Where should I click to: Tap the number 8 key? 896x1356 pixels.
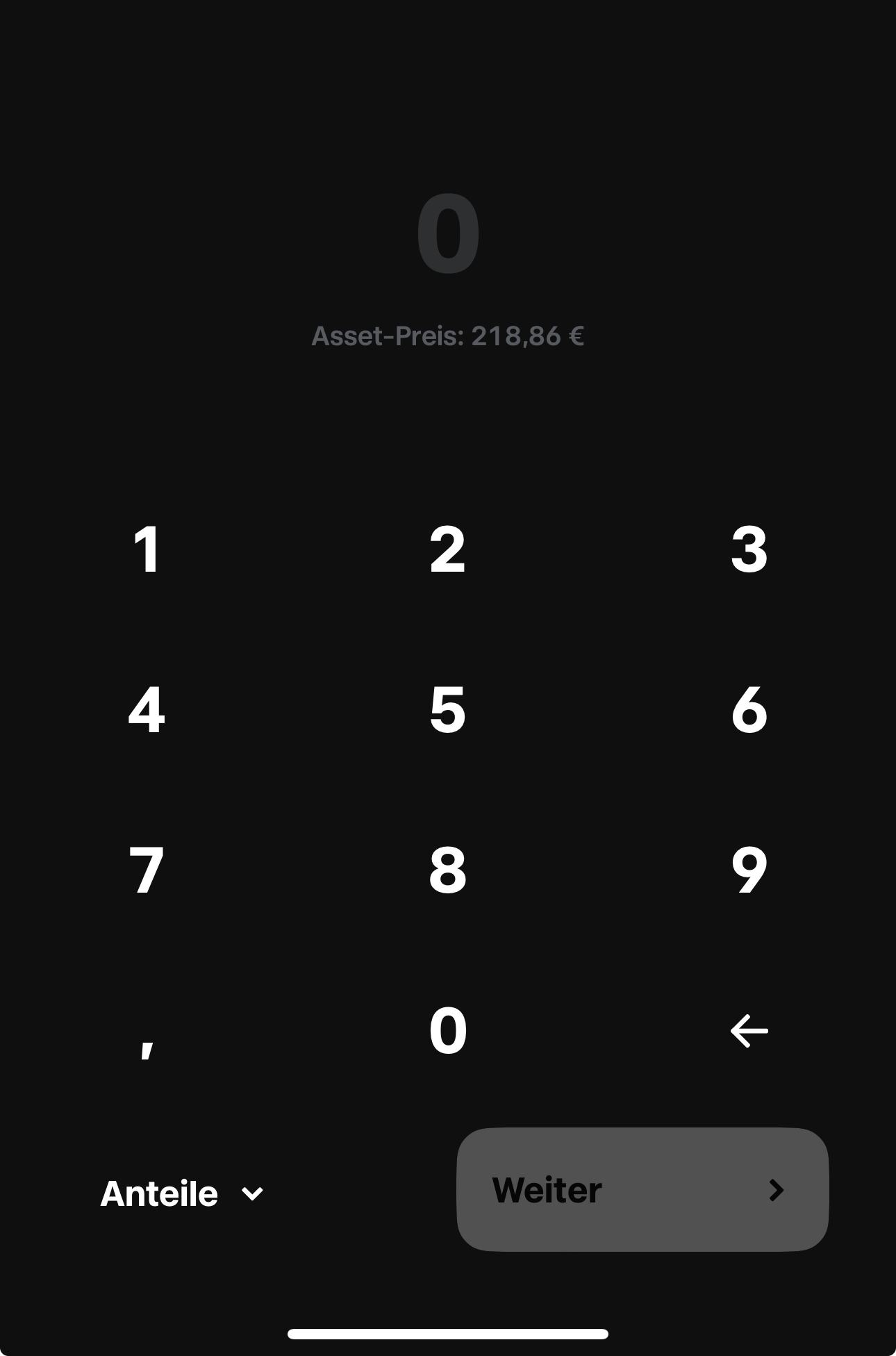(447, 870)
